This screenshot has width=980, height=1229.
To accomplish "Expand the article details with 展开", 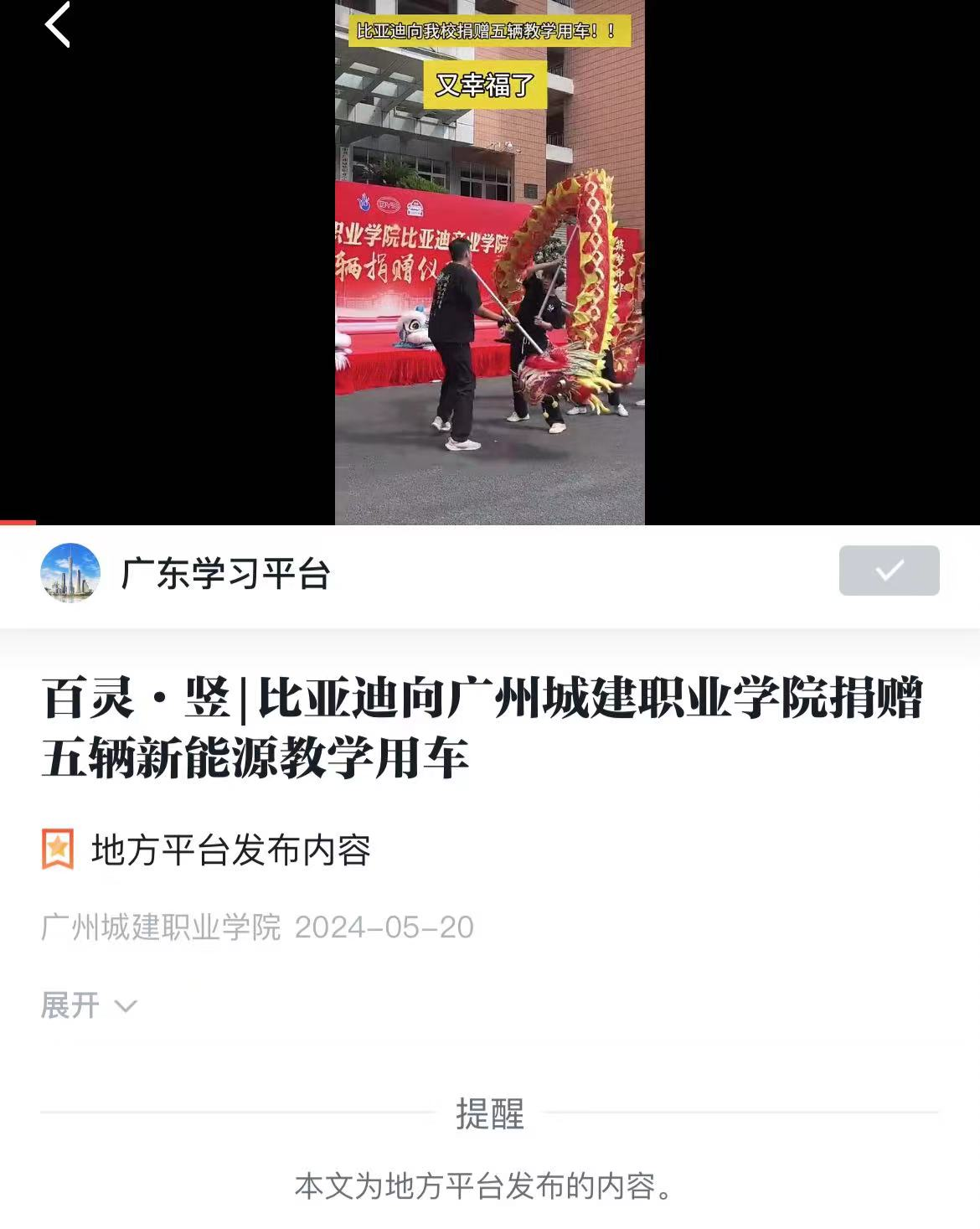I will (88, 1005).
